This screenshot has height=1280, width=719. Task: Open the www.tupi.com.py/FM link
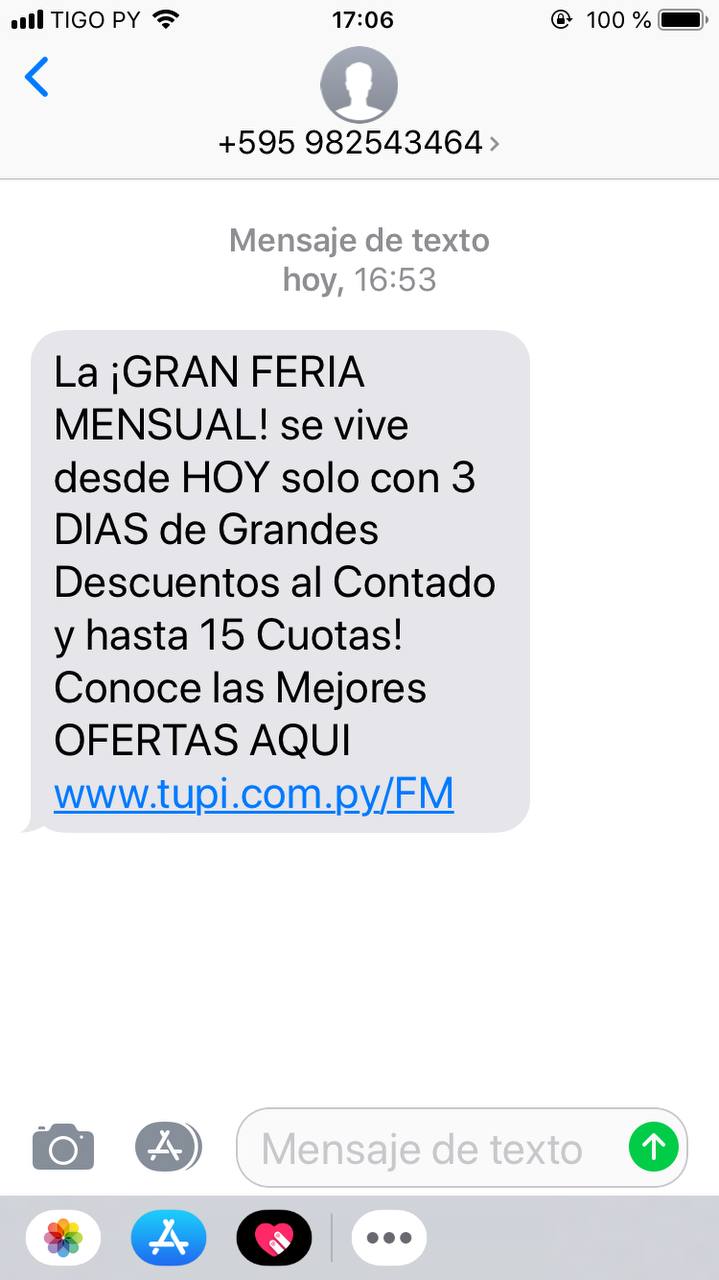[254, 794]
